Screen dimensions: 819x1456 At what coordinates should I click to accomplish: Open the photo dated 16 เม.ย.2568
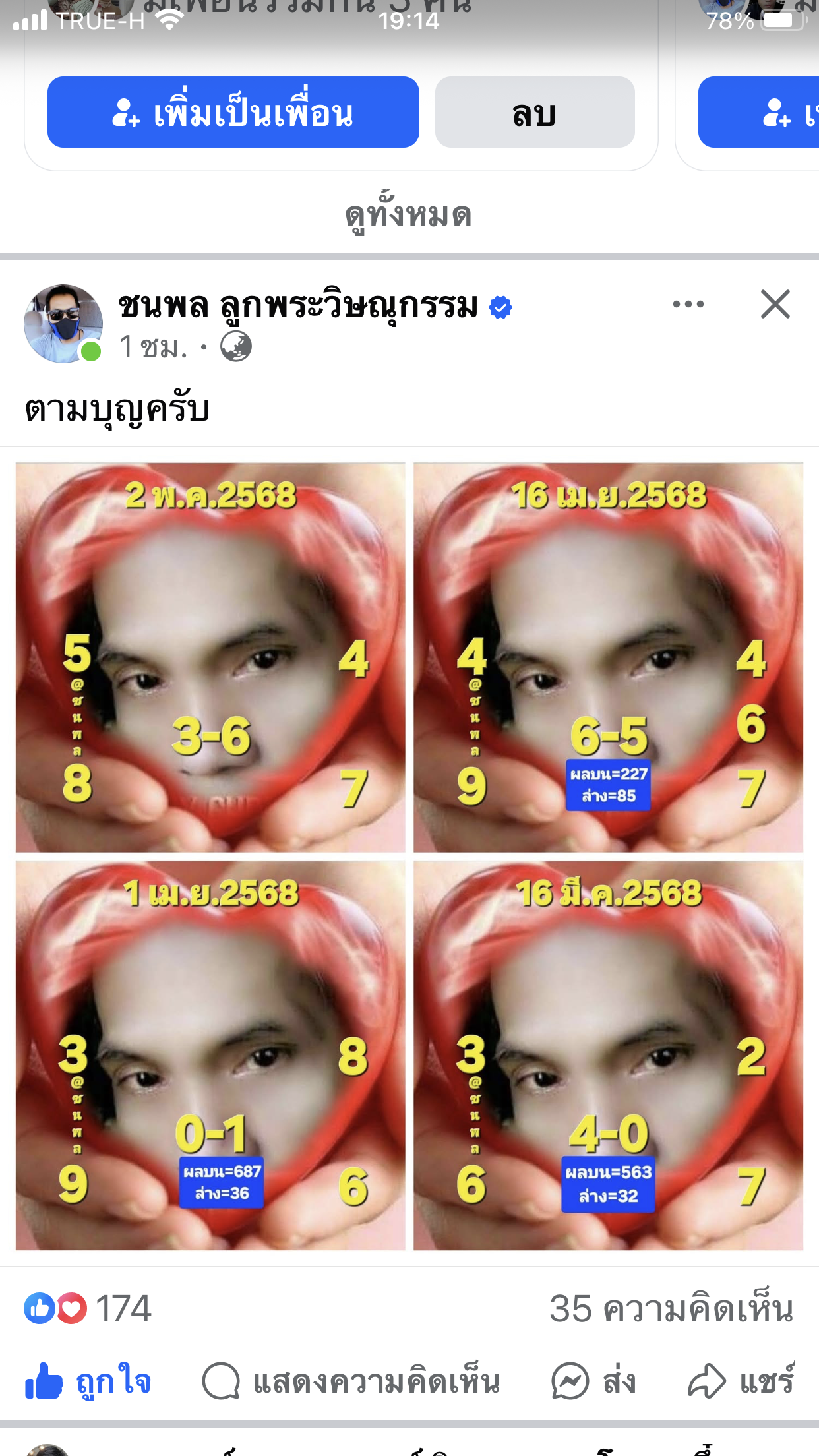[x=608, y=657]
